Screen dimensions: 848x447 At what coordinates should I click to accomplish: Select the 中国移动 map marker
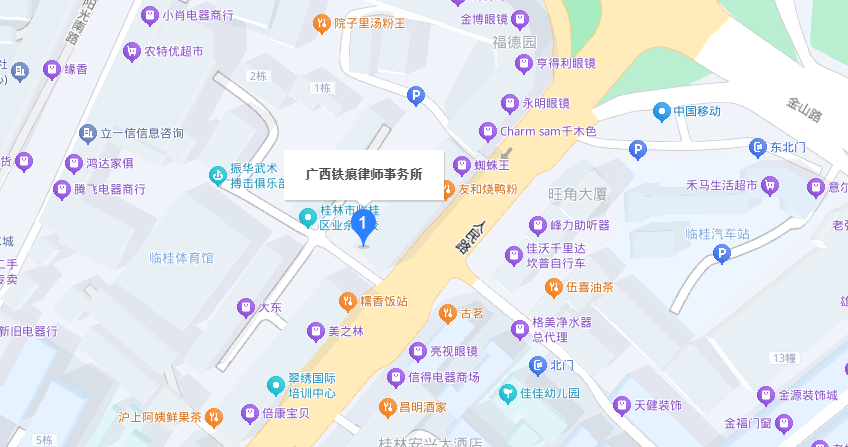pyautogui.click(x=661, y=111)
